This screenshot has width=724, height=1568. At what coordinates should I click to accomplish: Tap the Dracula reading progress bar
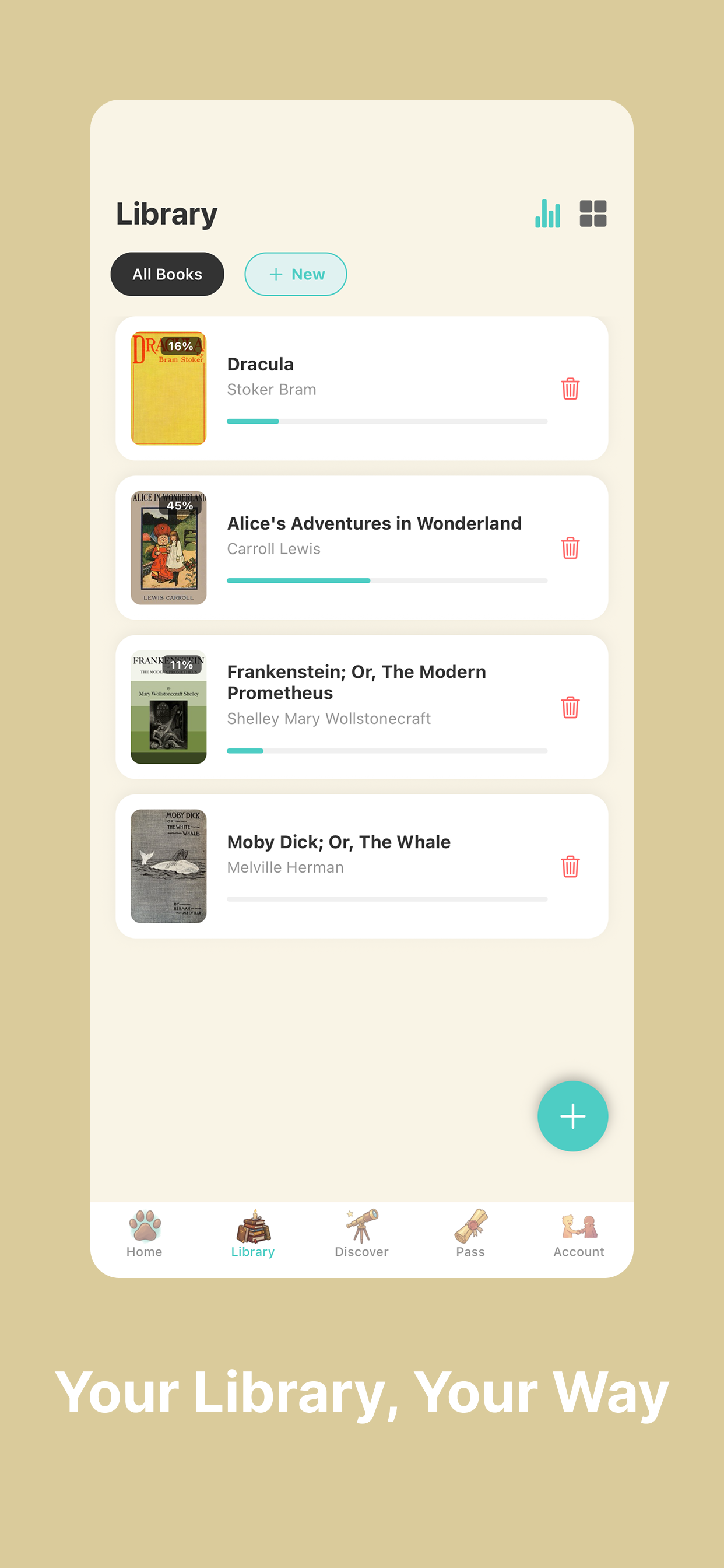(x=386, y=421)
